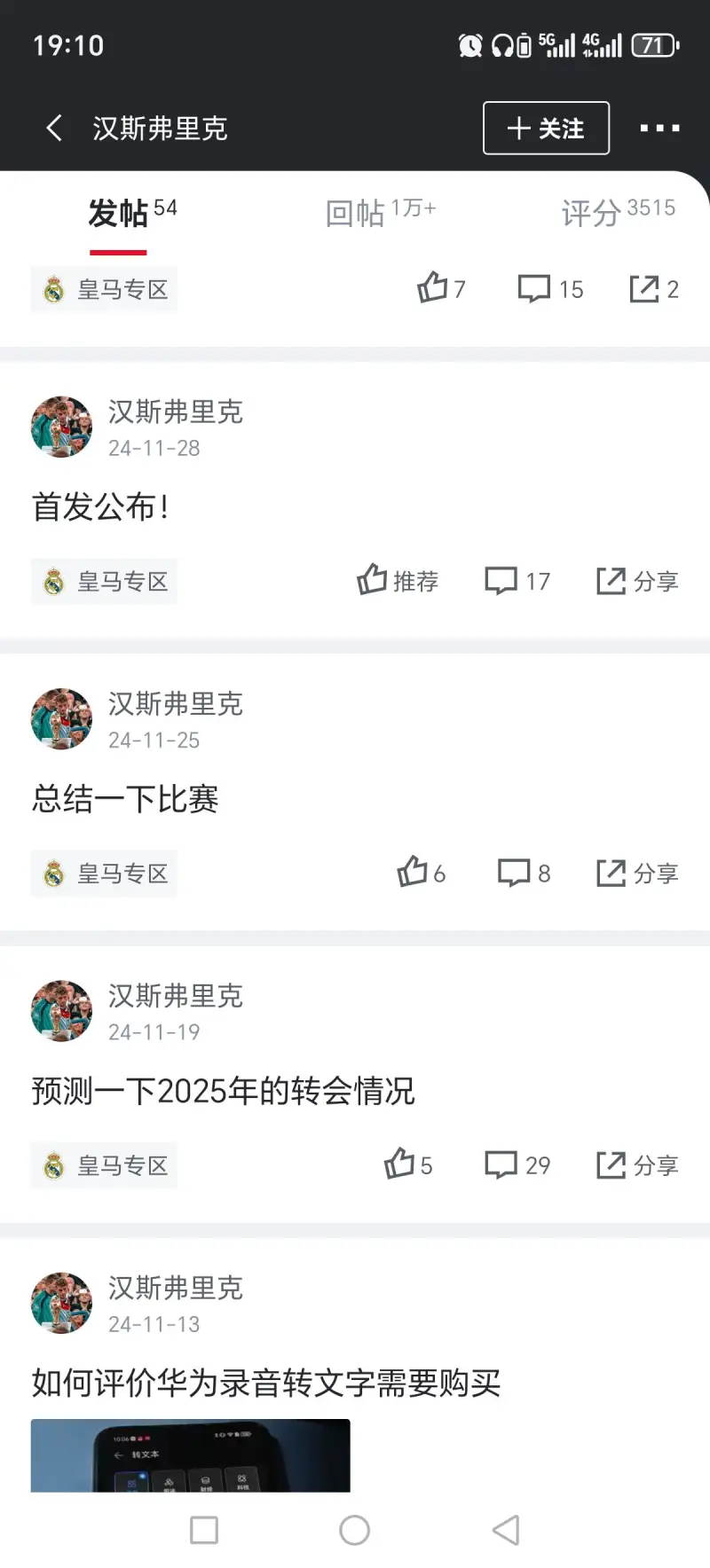Open the post 首发公布!
Image resolution: width=710 pixels, height=1568 pixels.
pyautogui.click(x=101, y=507)
